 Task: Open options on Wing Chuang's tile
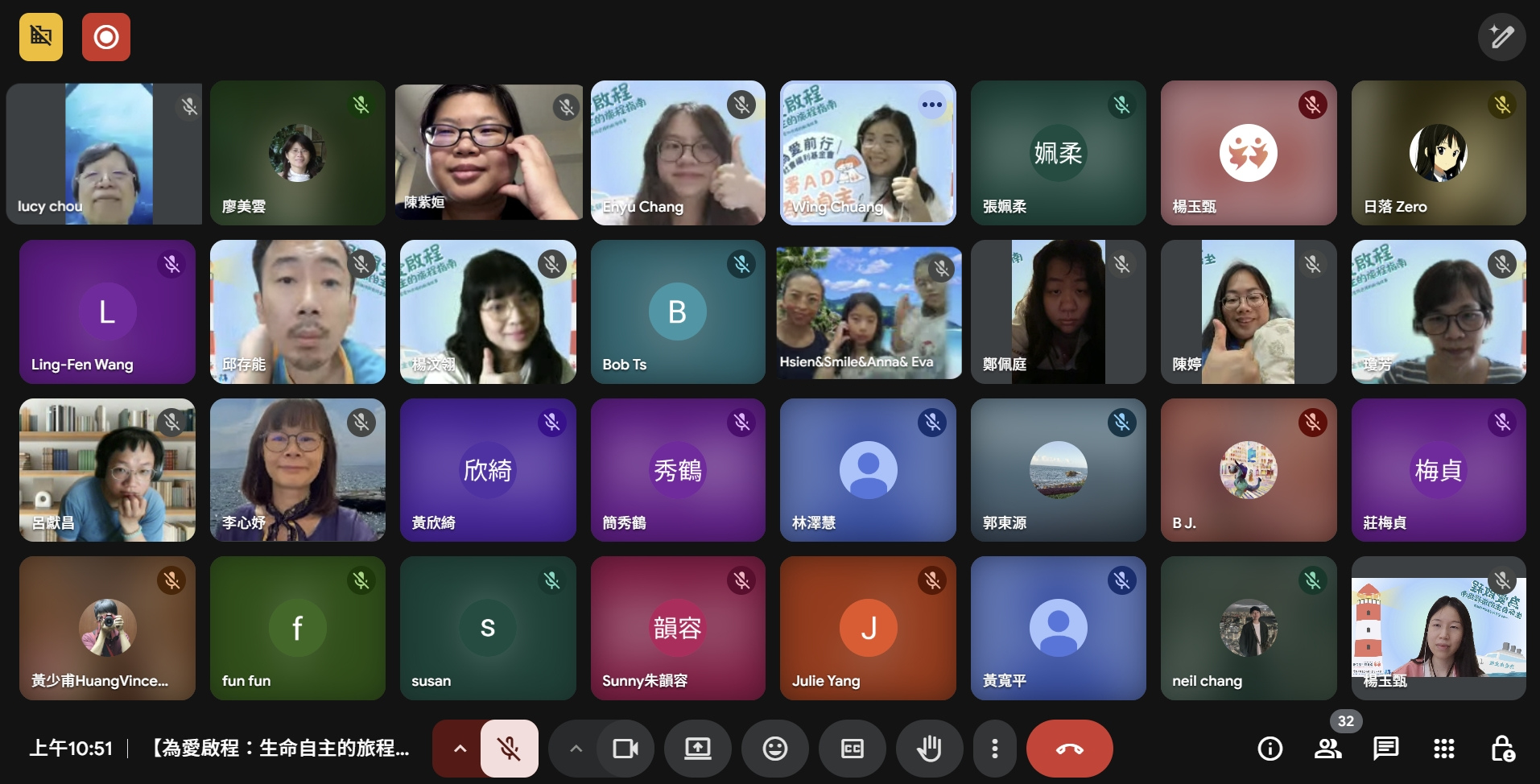[x=931, y=105]
